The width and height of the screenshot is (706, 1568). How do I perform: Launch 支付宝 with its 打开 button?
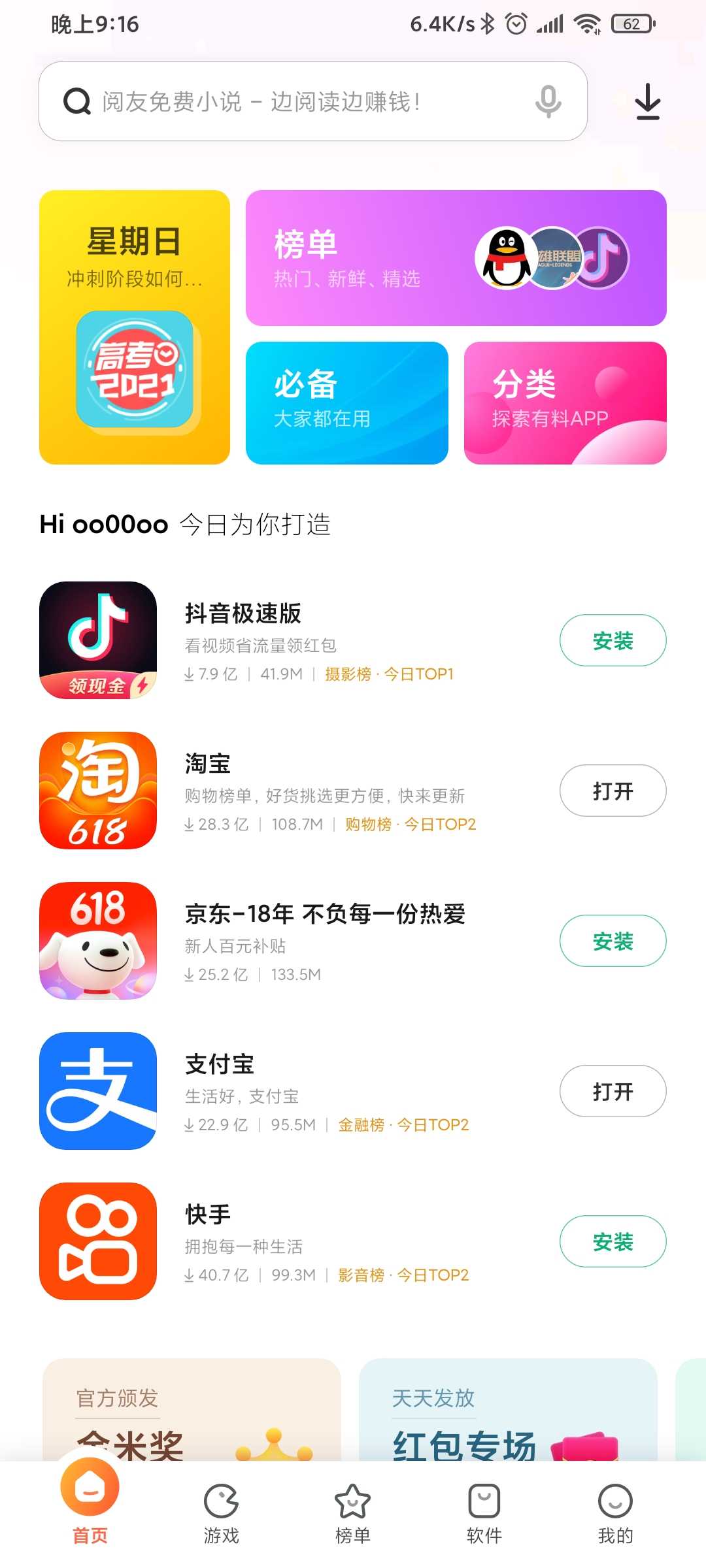point(613,1091)
